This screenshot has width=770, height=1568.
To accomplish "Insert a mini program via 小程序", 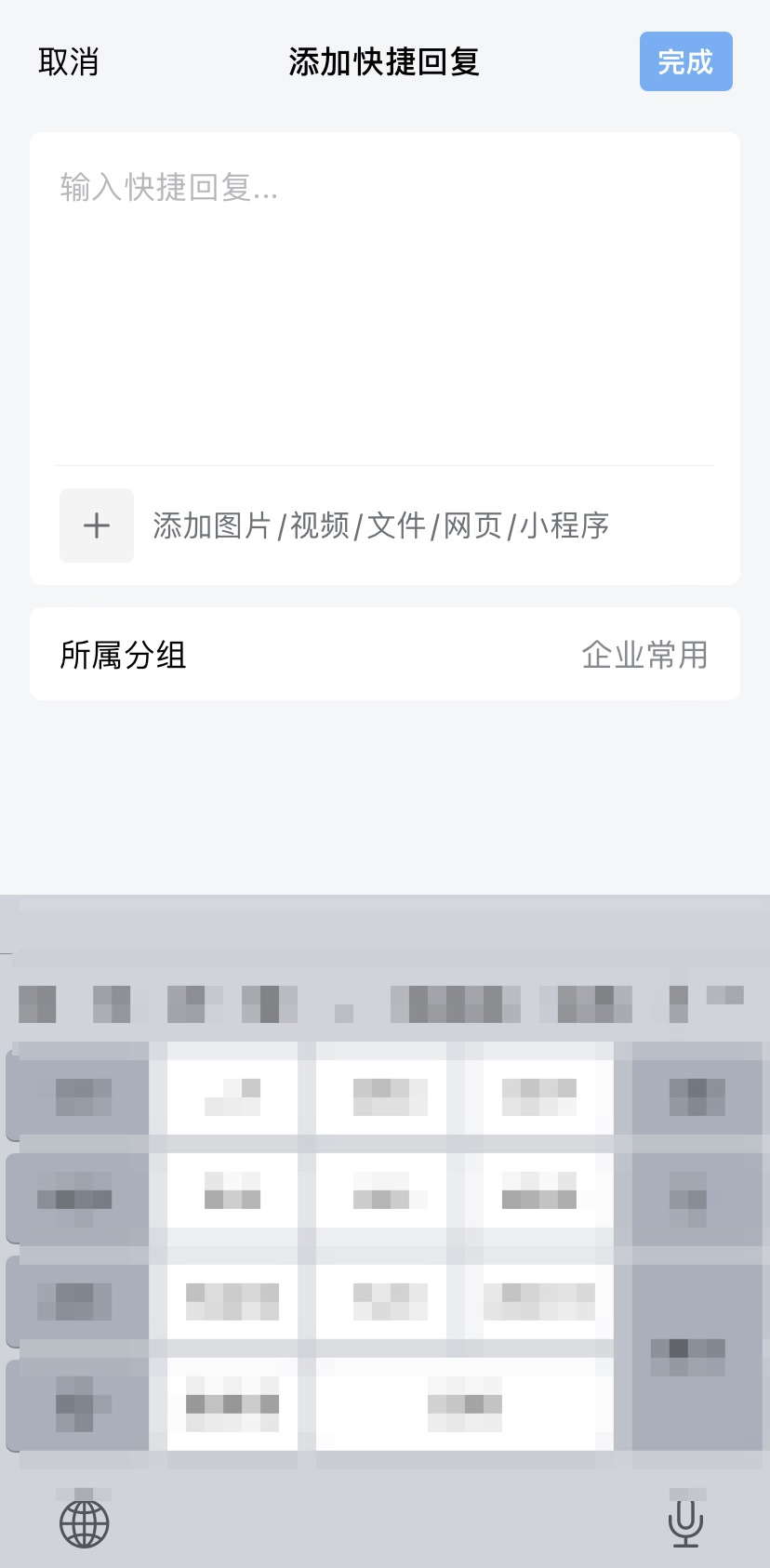I will coord(567,525).
